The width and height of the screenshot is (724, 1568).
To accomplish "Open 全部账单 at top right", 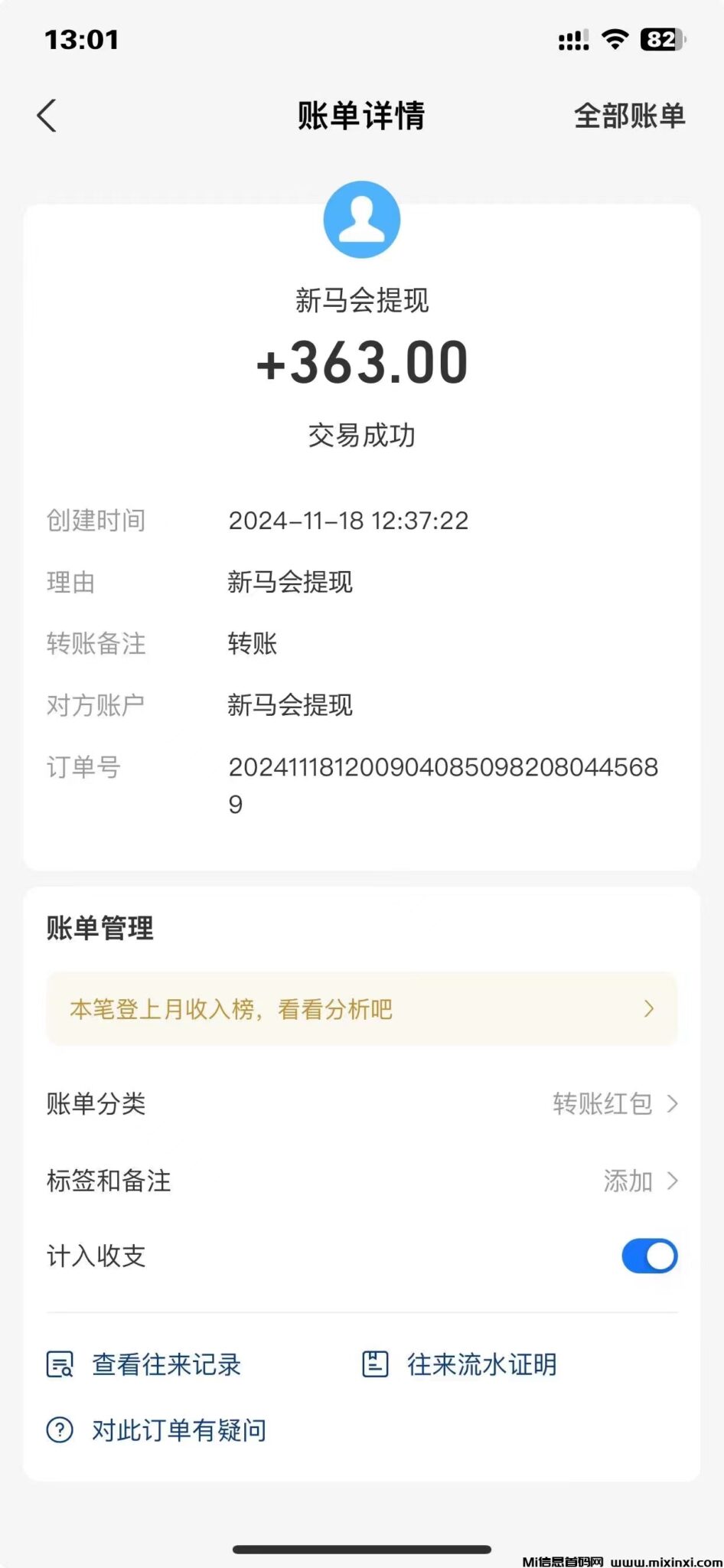I will pyautogui.click(x=630, y=116).
